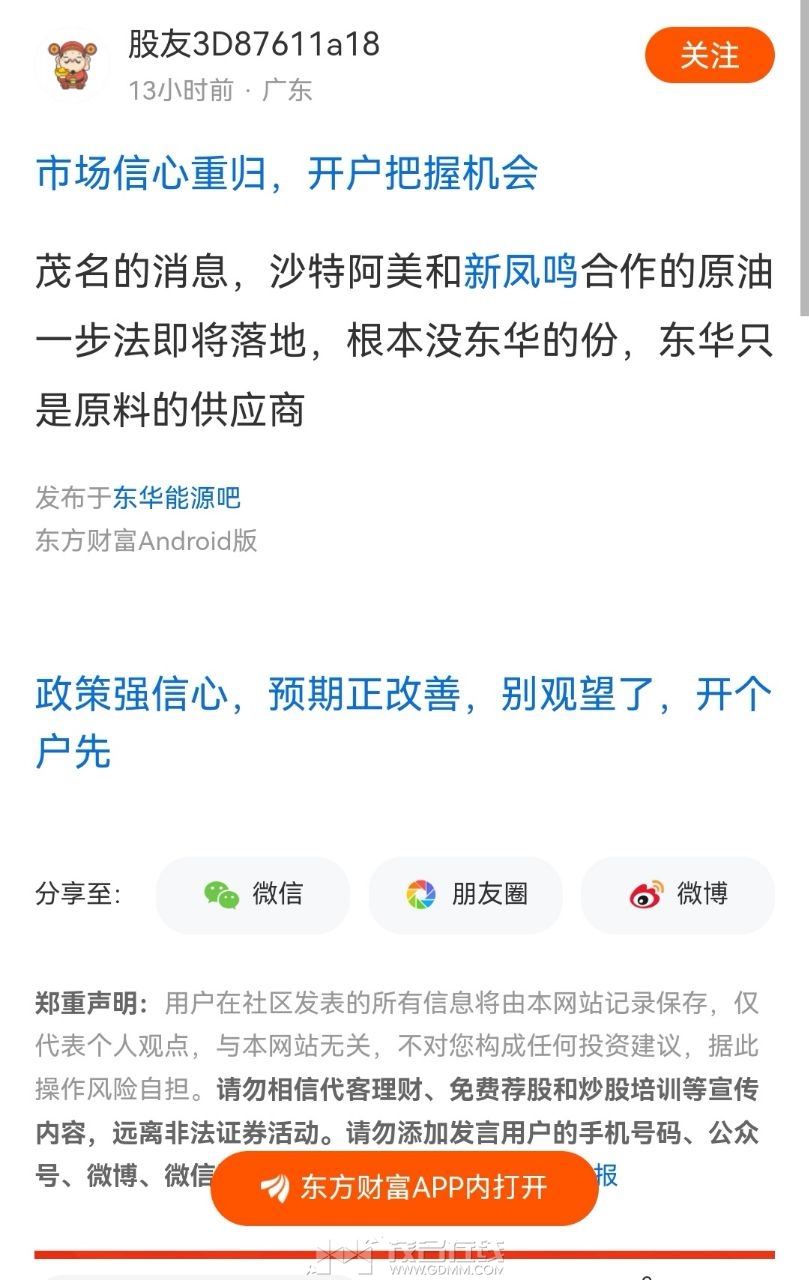Image resolution: width=809 pixels, height=1280 pixels.
Task: Share the post to 微博
Action: coord(678,894)
